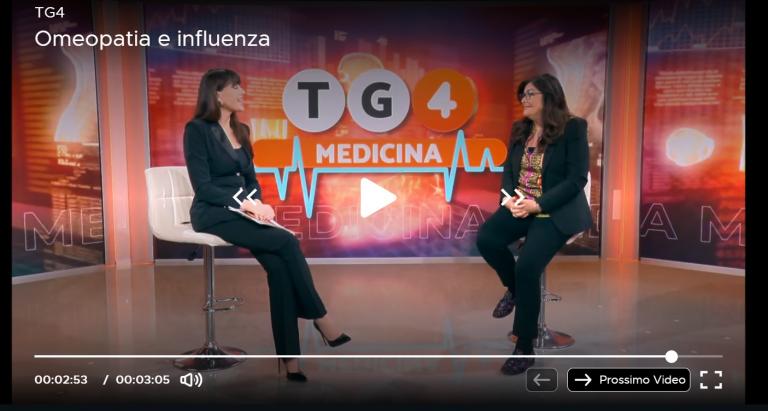Mute the video sound
Image resolution: width=768 pixels, height=411 pixels.
(x=190, y=380)
